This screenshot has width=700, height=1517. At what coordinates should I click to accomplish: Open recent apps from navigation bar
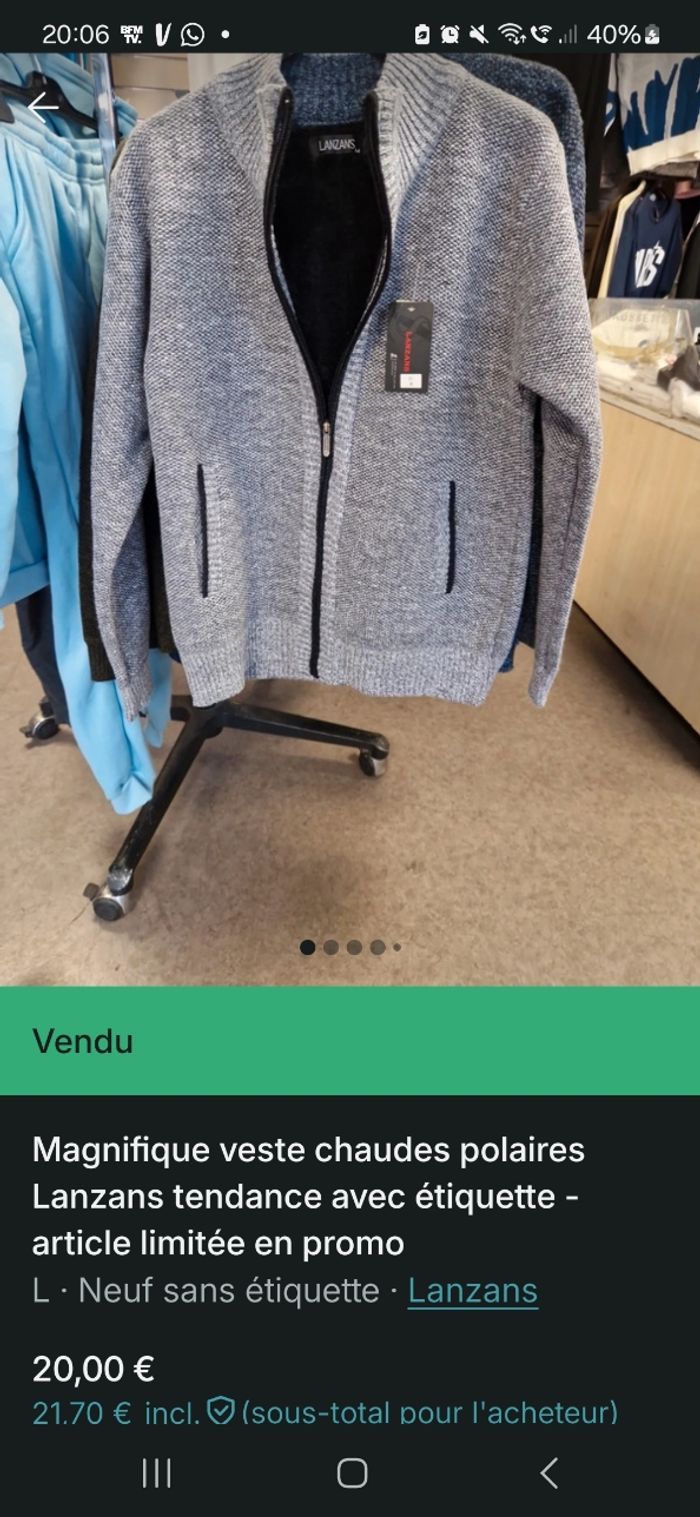click(156, 1472)
